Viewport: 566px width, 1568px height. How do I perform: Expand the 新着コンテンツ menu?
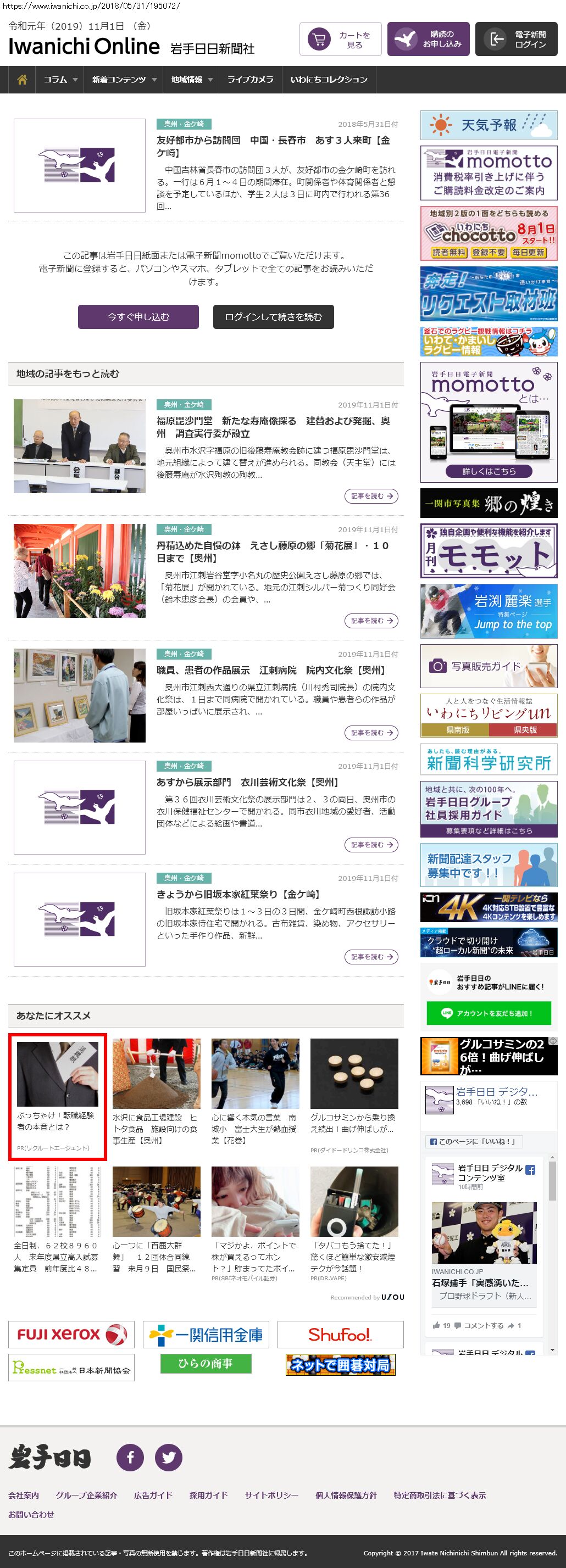pyautogui.click(x=124, y=80)
